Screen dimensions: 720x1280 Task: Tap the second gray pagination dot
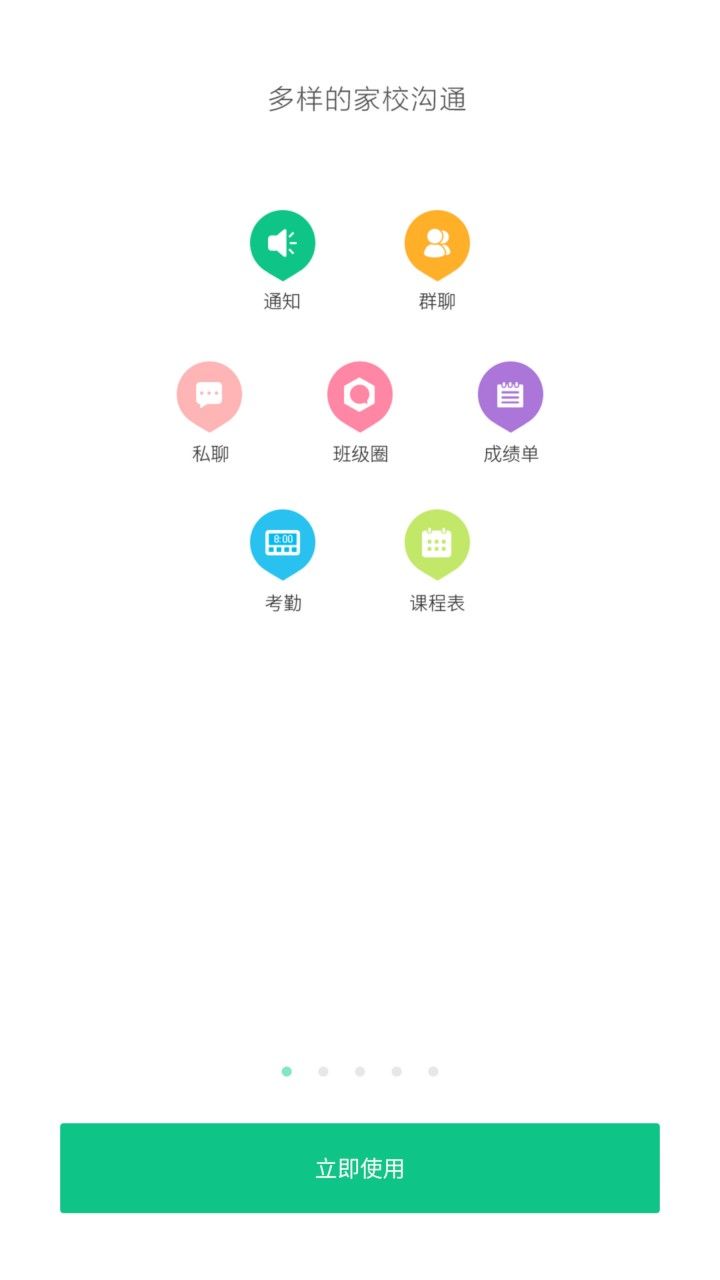(323, 1071)
